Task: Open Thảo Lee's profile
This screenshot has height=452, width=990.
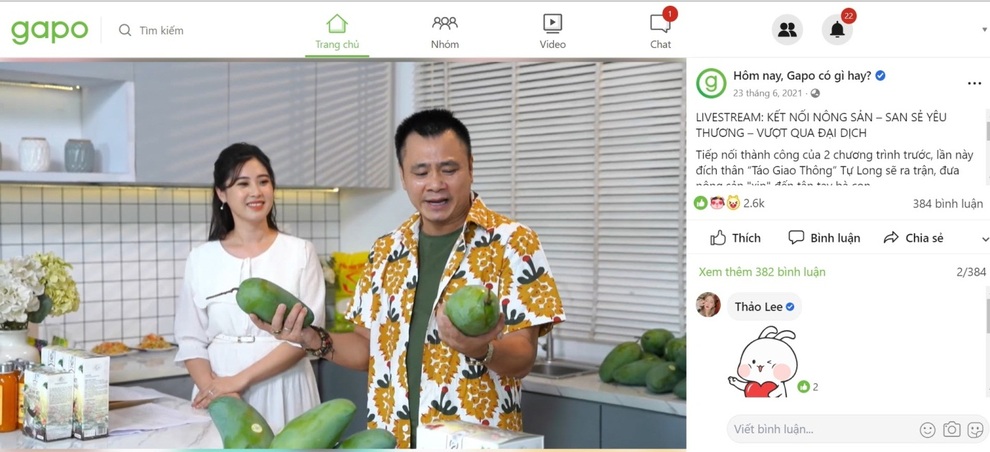Action: click(x=758, y=307)
